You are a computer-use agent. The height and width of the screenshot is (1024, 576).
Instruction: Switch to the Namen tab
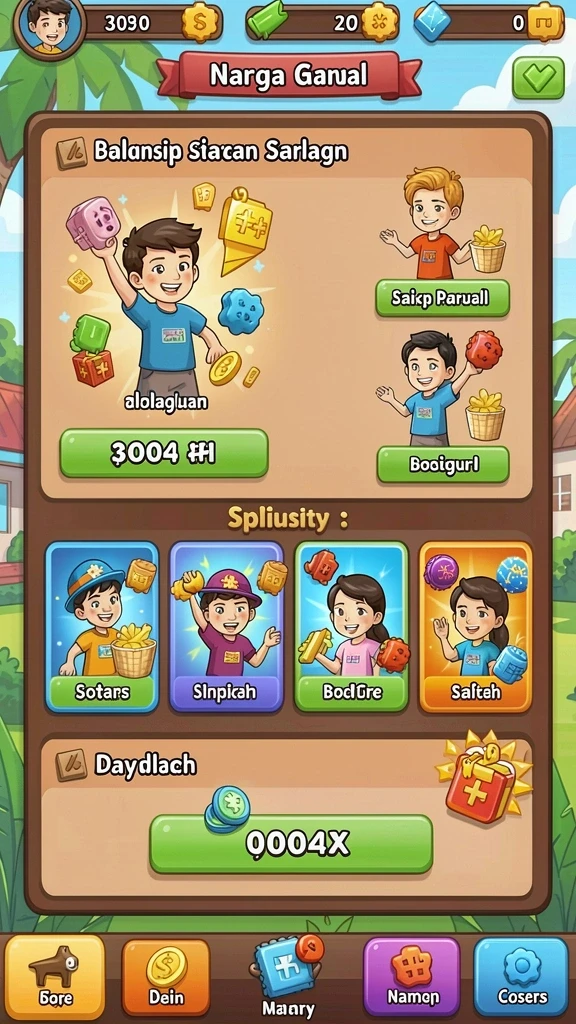click(x=412, y=976)
